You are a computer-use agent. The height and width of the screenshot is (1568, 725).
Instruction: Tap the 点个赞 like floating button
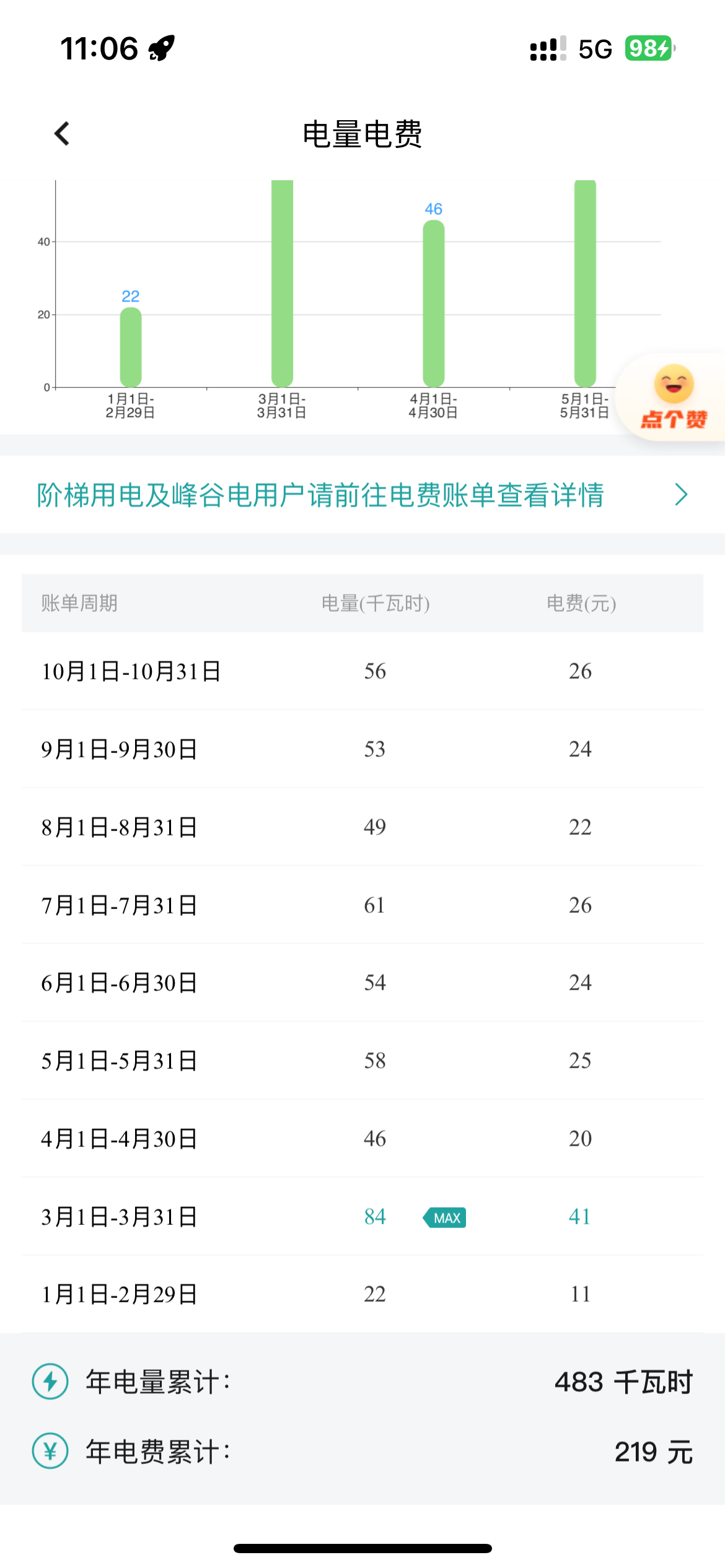click(673, 397)
